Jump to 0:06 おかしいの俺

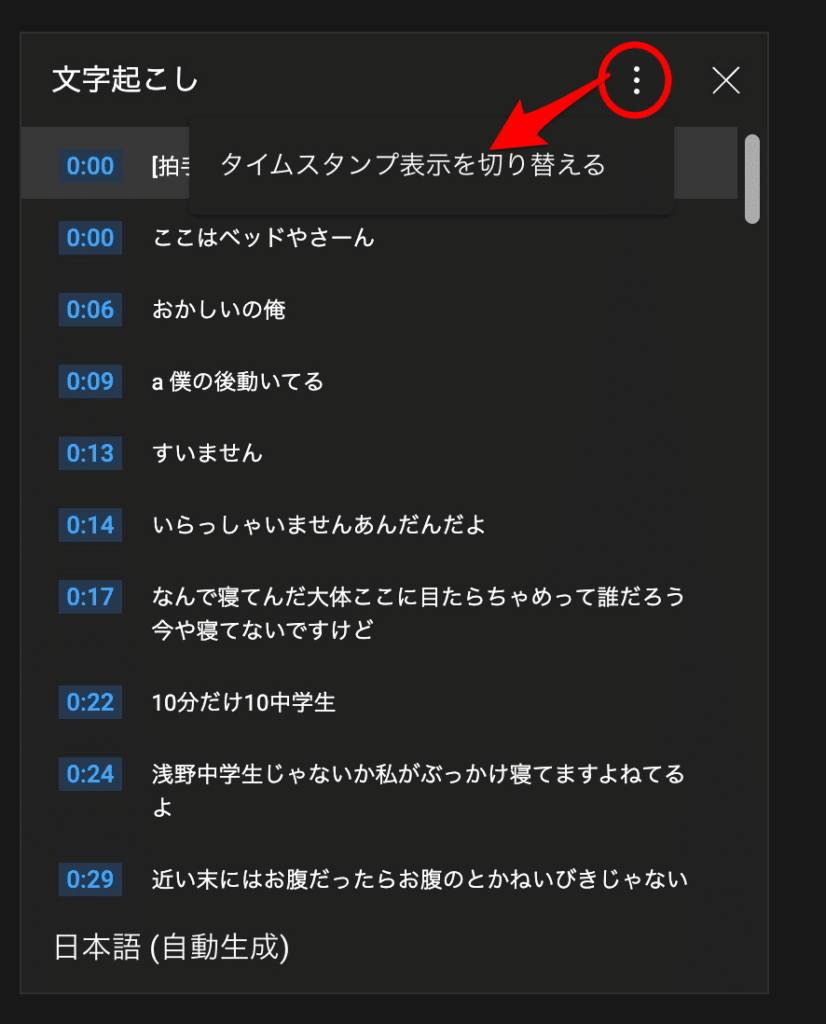[219, 310]
